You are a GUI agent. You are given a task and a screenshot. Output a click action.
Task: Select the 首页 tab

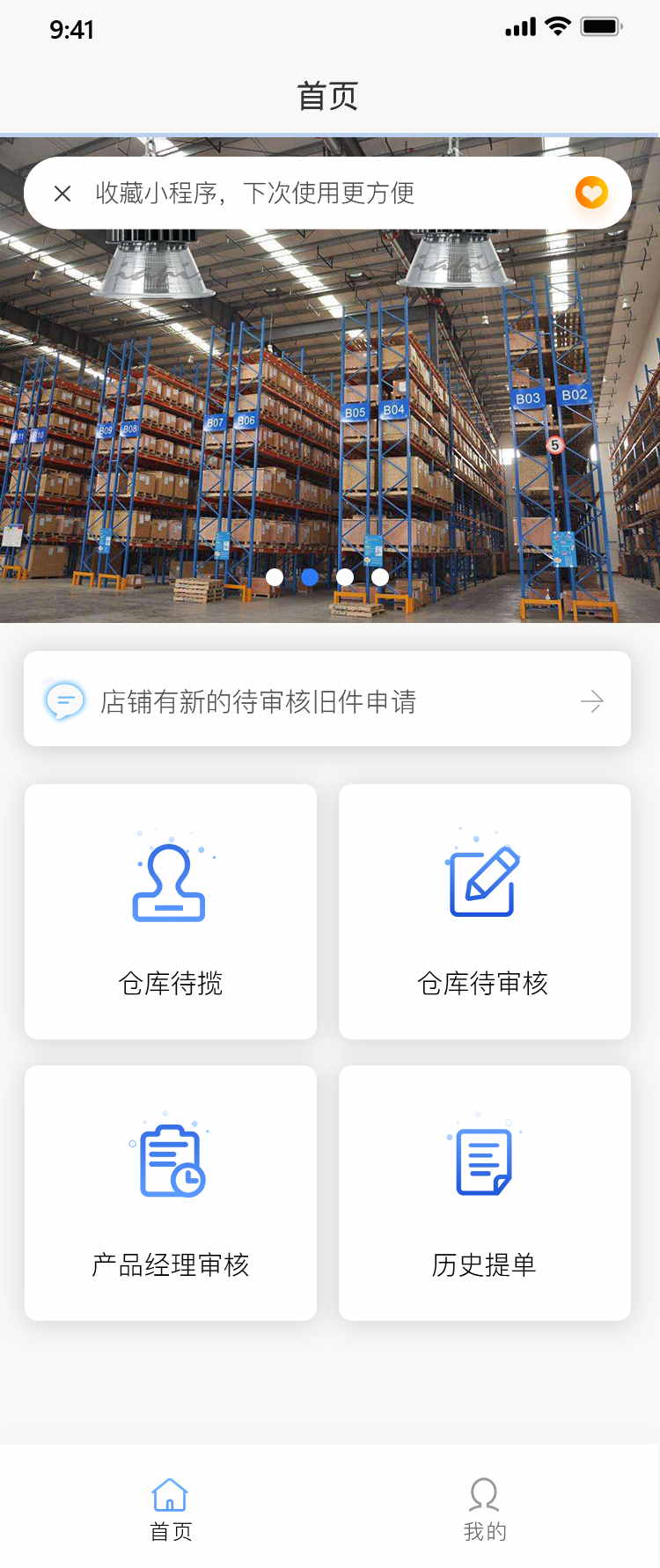tap(171, 1508)
